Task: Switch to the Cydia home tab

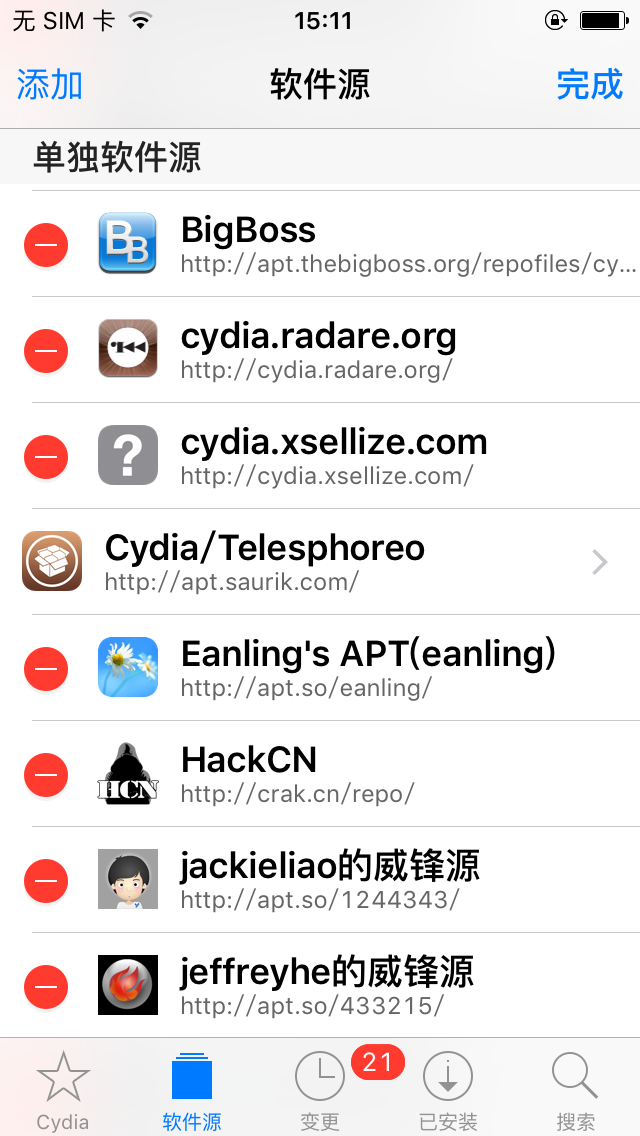Action: pos(63,1090)
